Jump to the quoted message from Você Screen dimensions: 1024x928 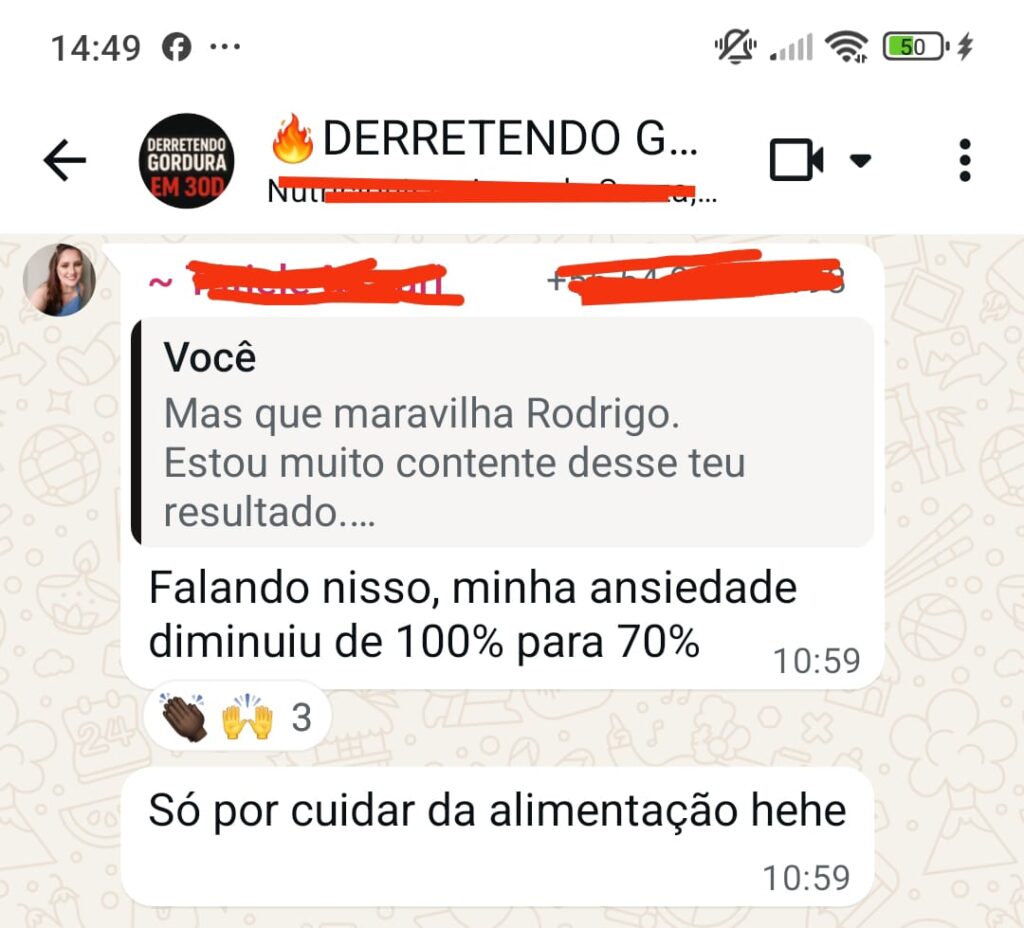pos(500,432)
